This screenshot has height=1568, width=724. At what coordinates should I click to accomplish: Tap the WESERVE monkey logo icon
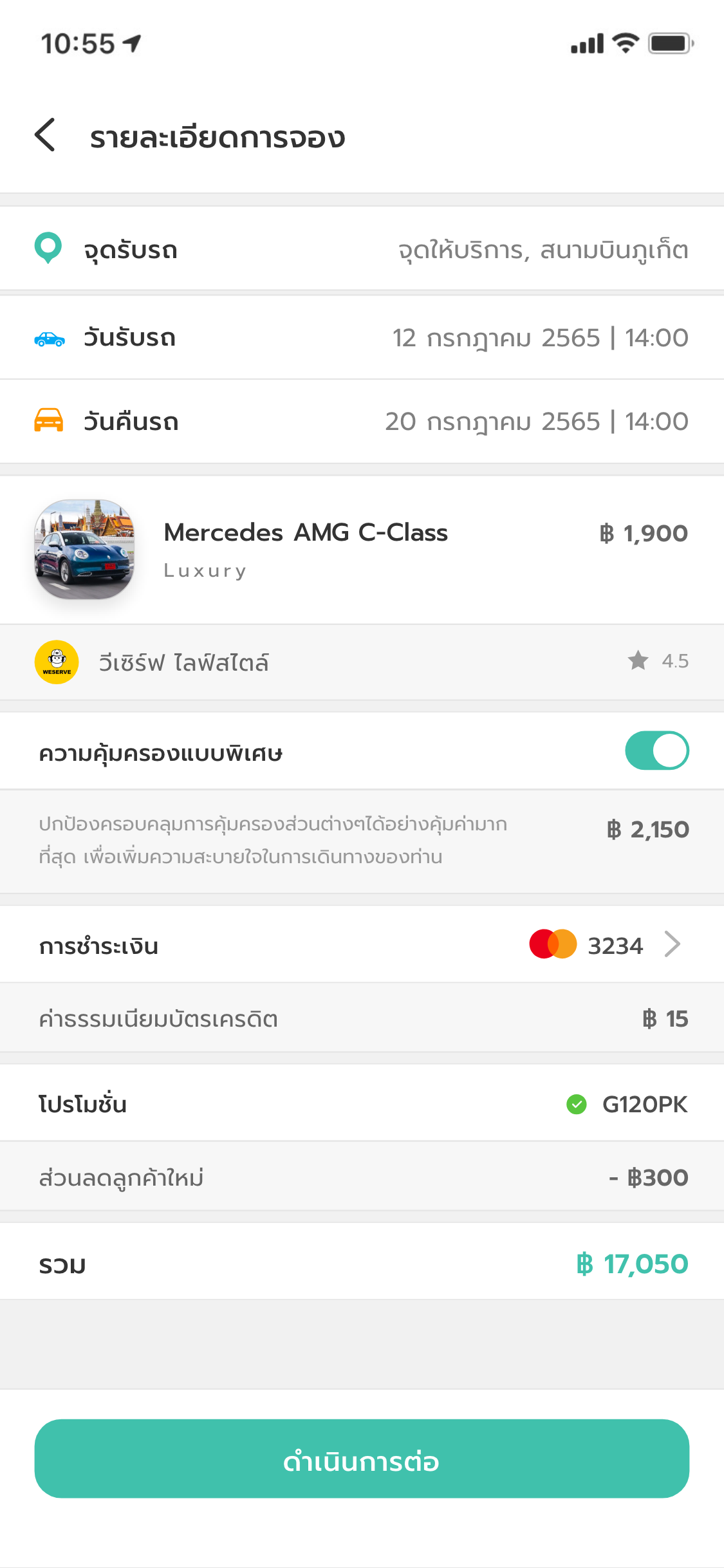click(x=56, y=661)
